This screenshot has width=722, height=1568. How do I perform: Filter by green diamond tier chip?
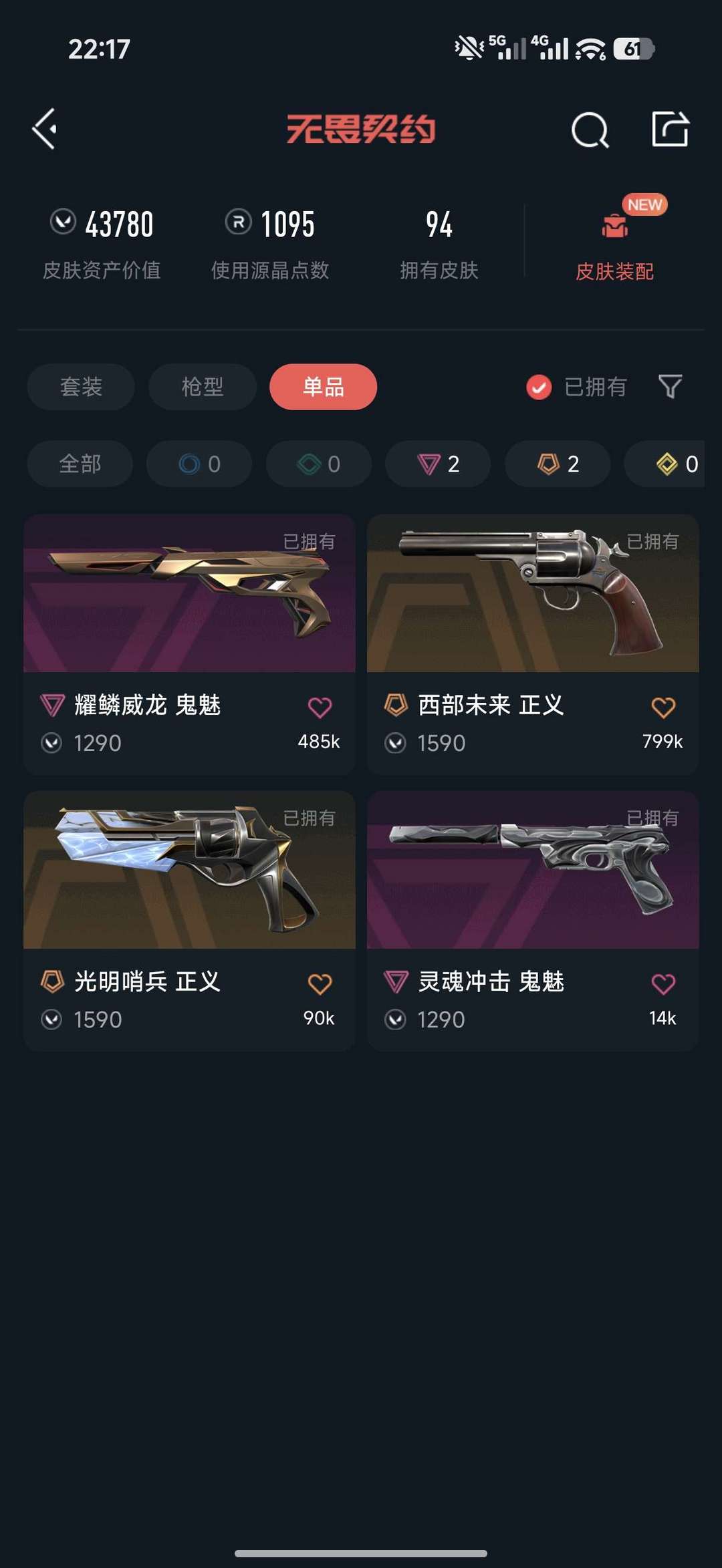[x=319, y=464]
